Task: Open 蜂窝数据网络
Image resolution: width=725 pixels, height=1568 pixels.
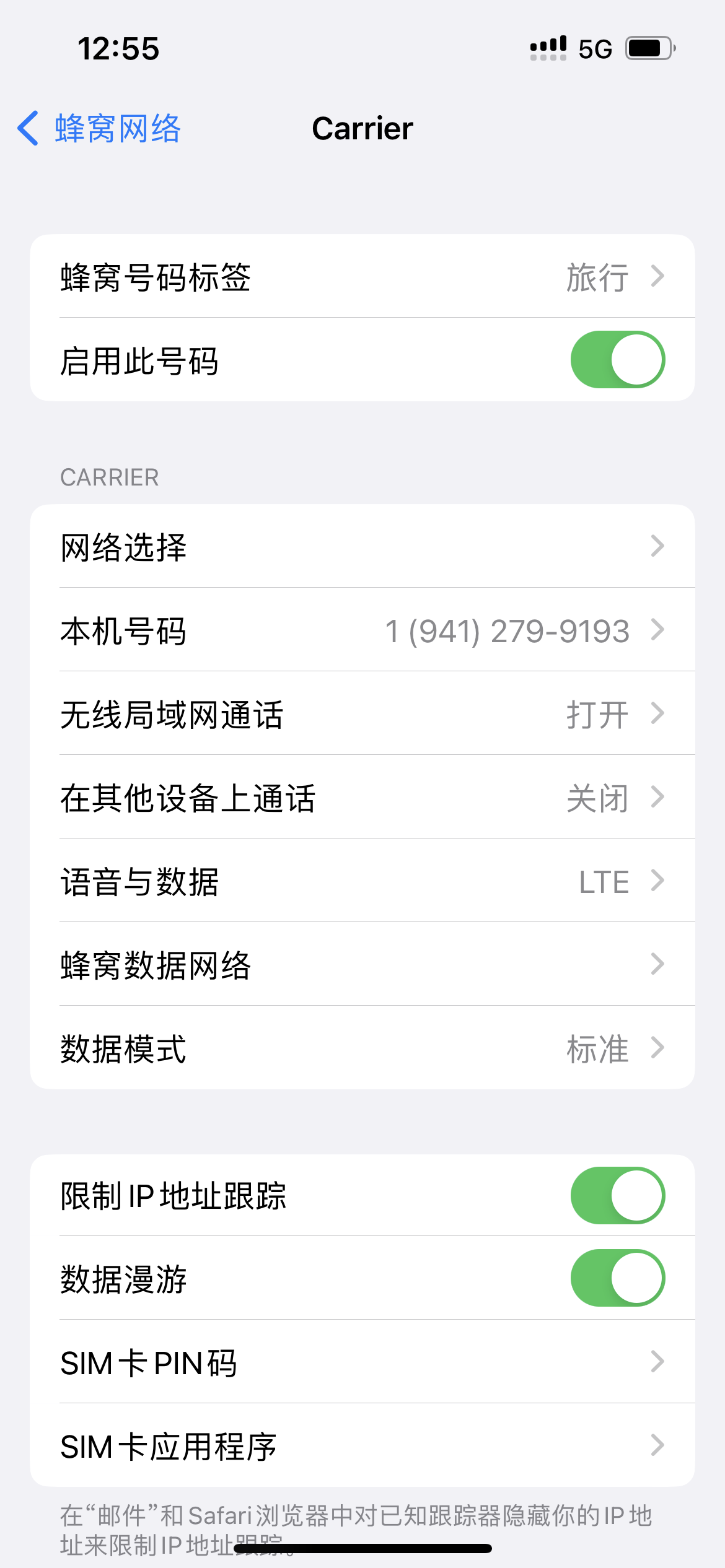Action: pos(362,965)
